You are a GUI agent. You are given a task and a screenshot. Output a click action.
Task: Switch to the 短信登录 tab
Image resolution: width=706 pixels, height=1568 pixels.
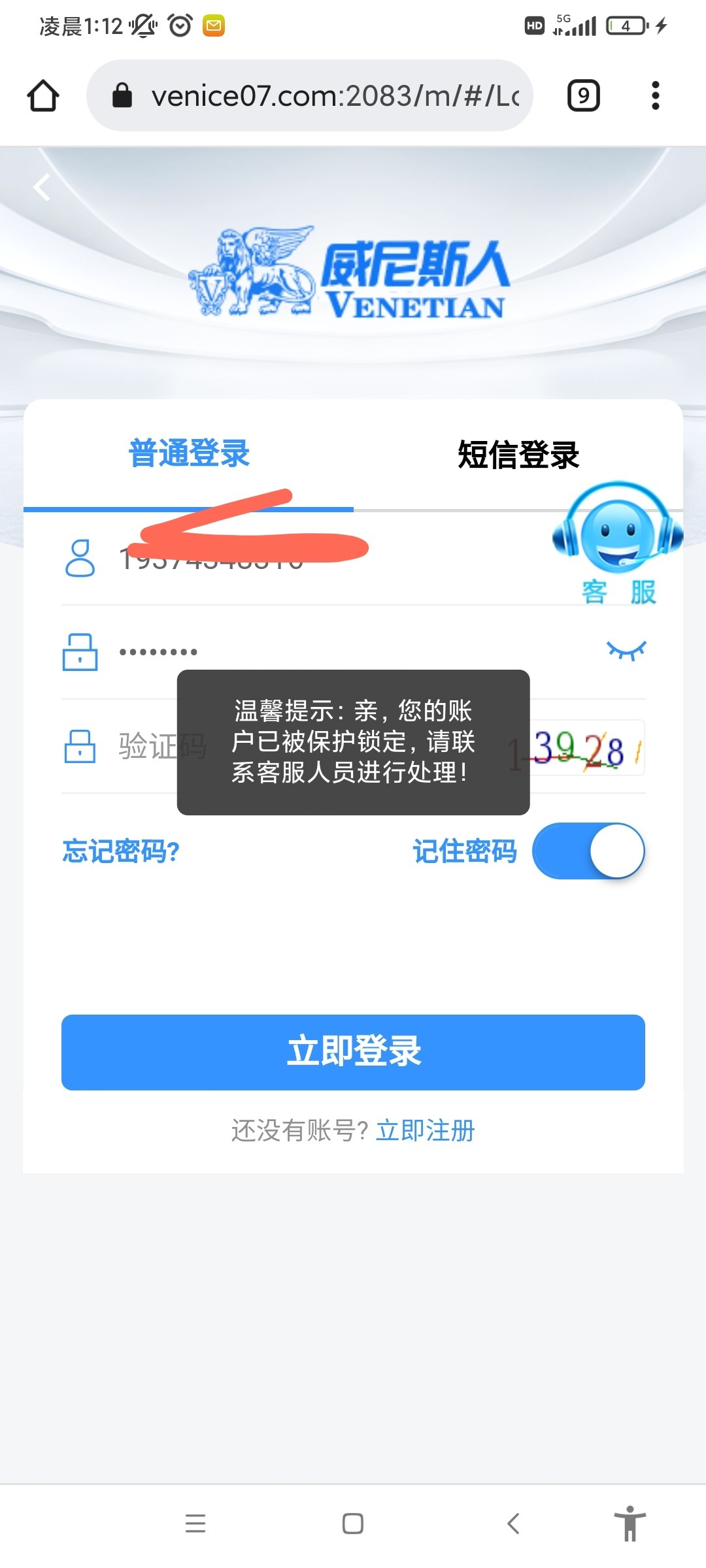518,455
